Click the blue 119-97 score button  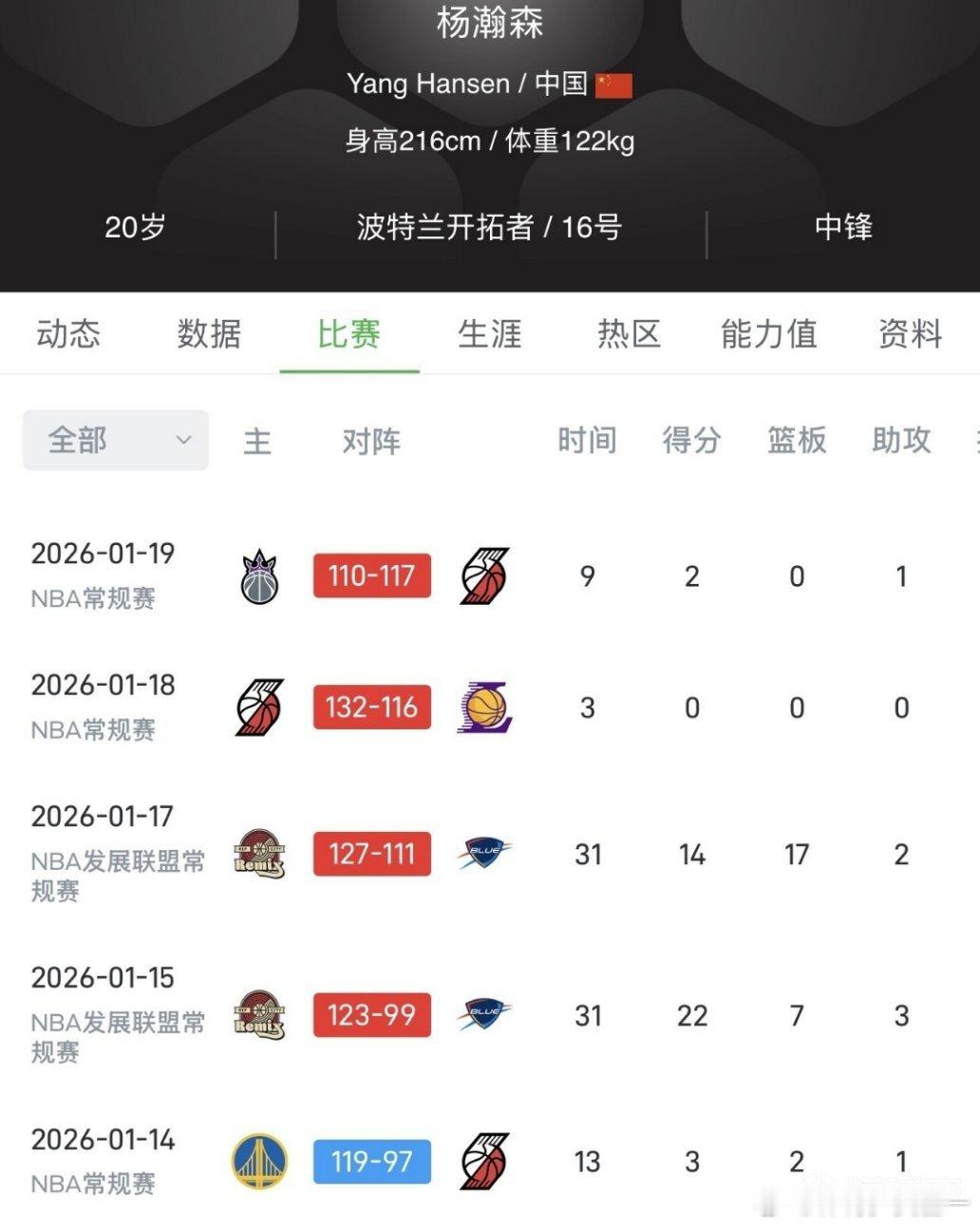click(x=371, y=1161)
